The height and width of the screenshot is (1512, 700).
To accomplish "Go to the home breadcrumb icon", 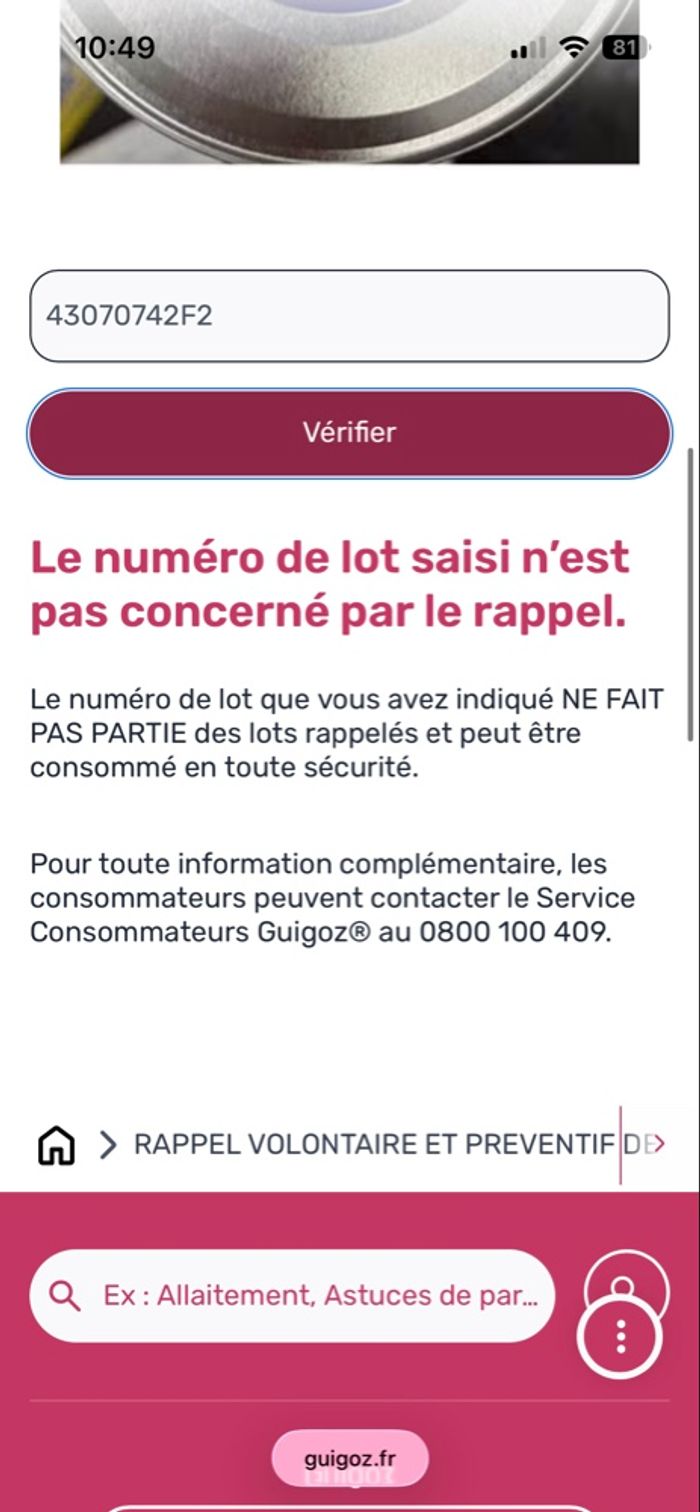I will [x=56, y=1145].
